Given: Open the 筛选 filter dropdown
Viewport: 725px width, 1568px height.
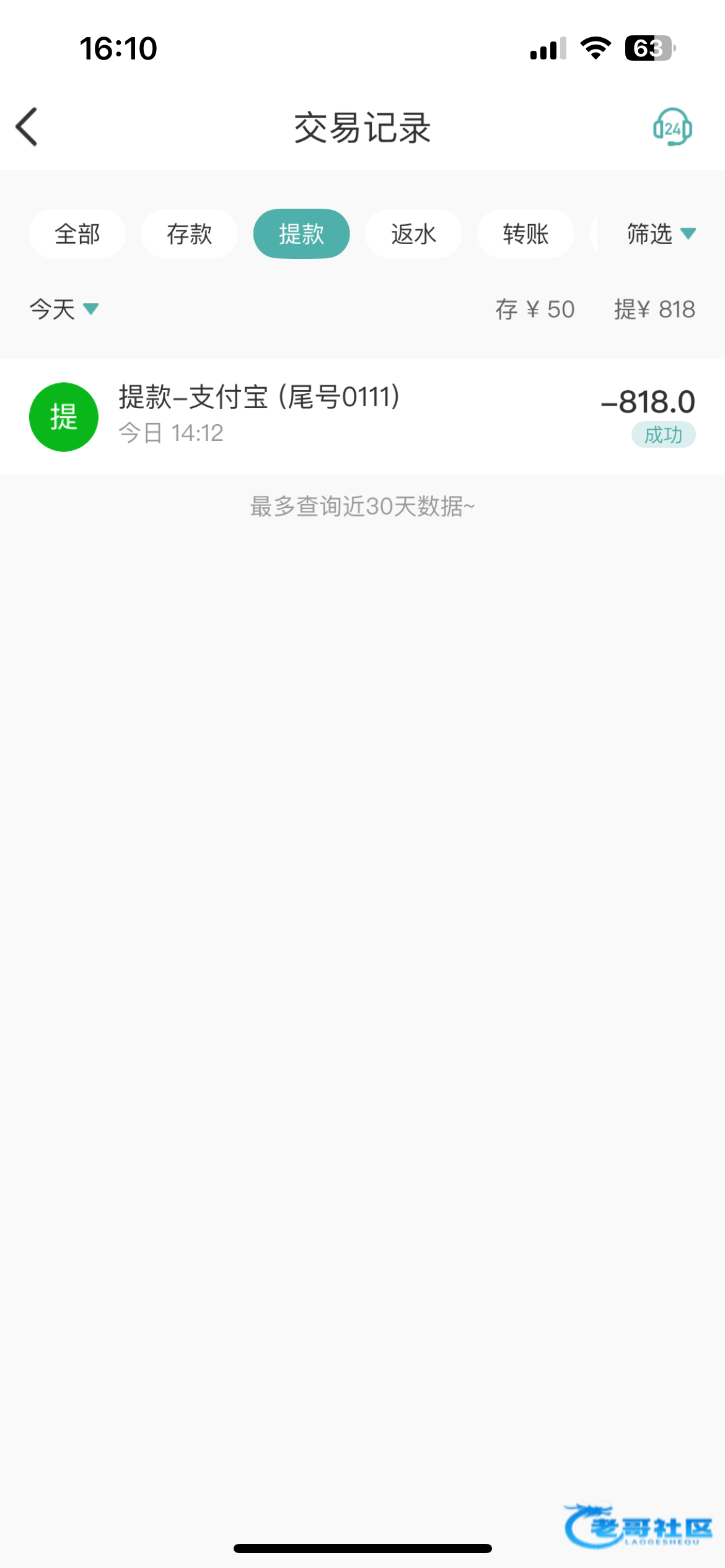Looking at the screenshot, I should pos(661,234).
